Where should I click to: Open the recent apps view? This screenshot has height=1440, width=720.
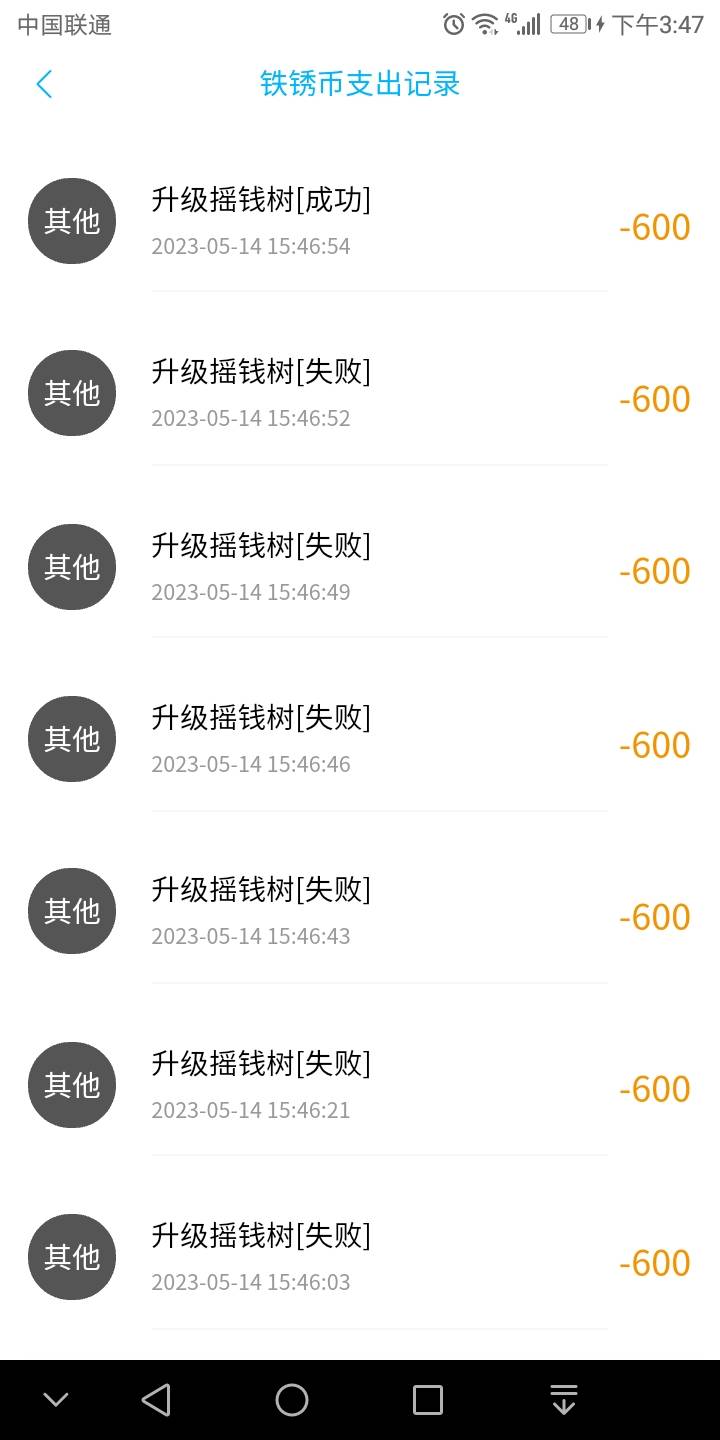(428, 1400)
